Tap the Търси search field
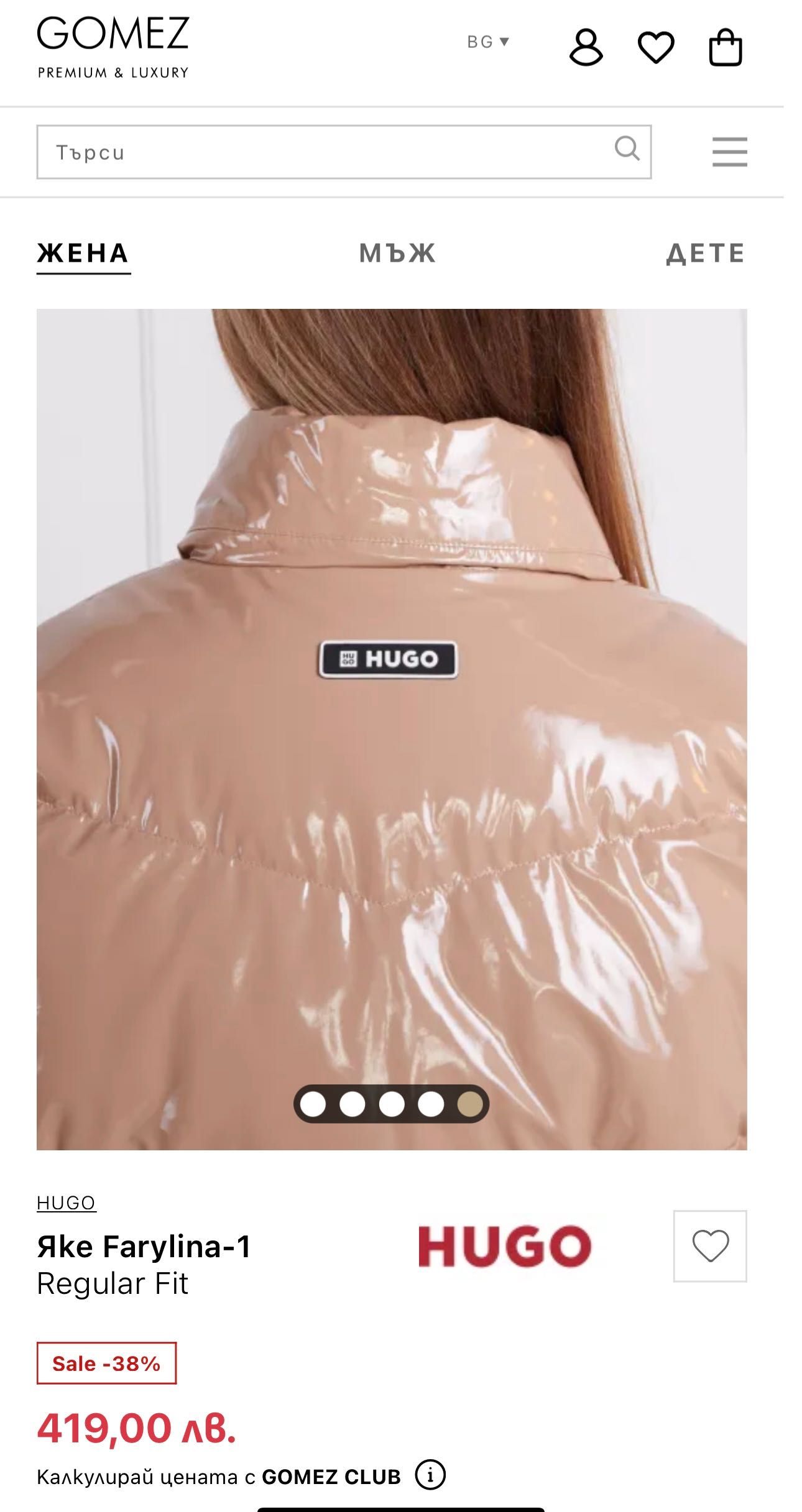The image size is (802, 1512). [323, 152]
